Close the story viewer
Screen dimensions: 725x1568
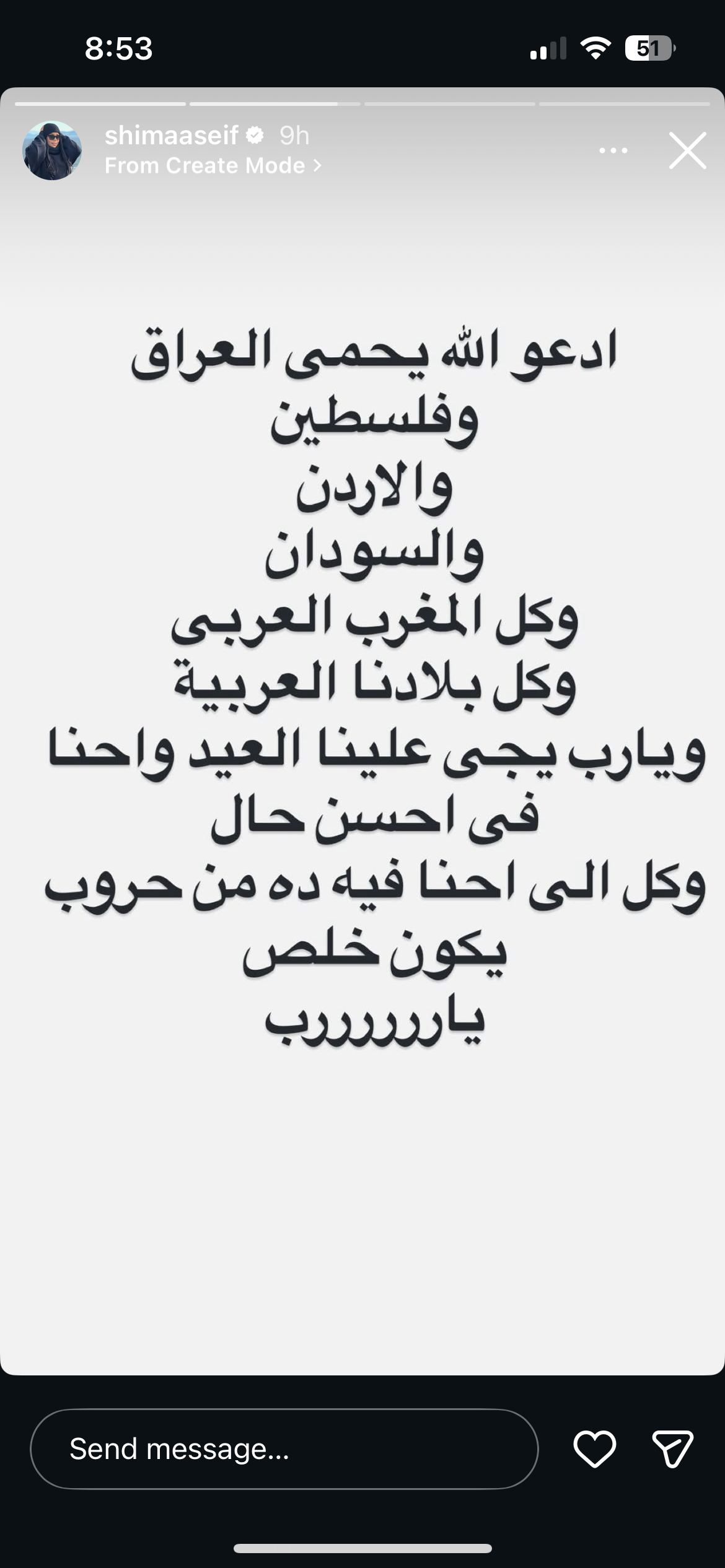click(687, 150)
